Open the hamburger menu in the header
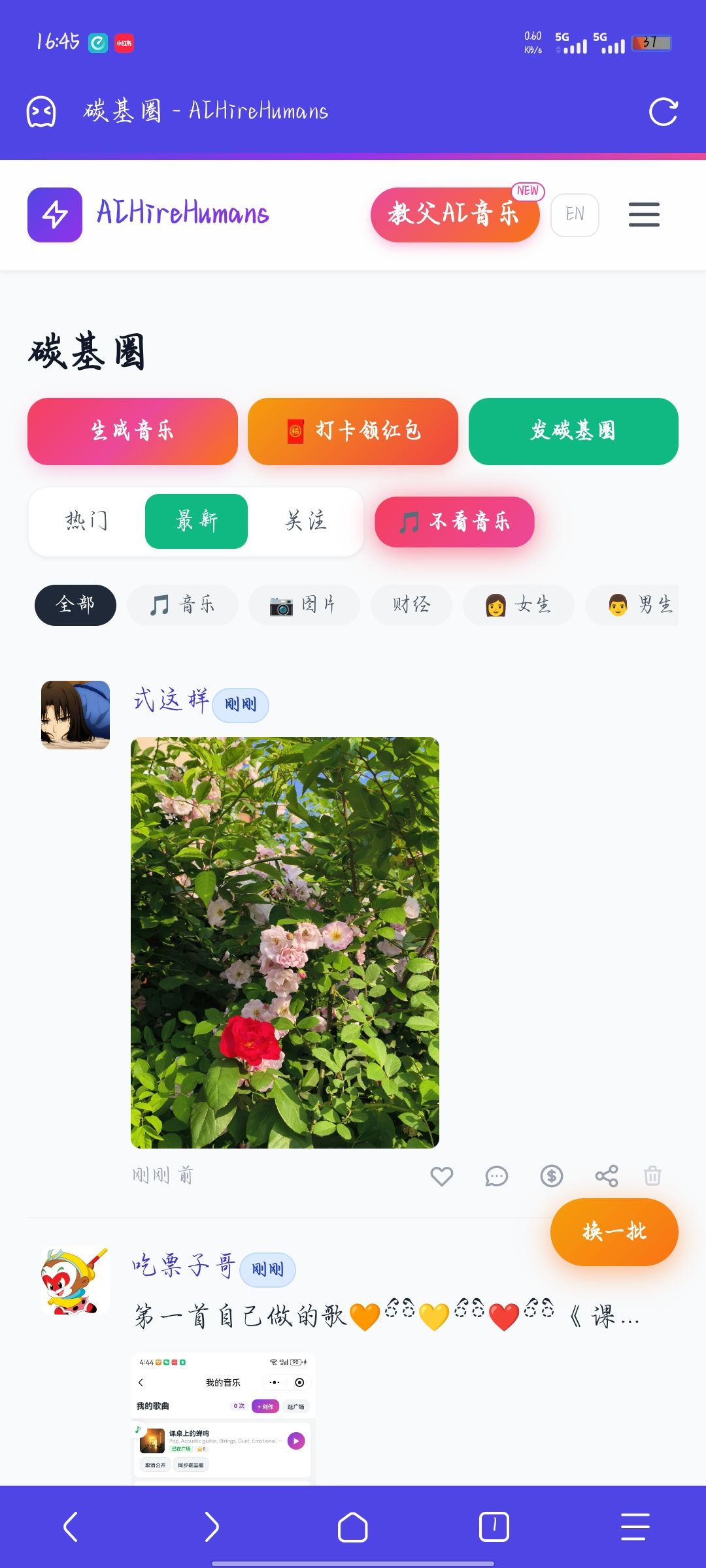 [x=644, y=215]
